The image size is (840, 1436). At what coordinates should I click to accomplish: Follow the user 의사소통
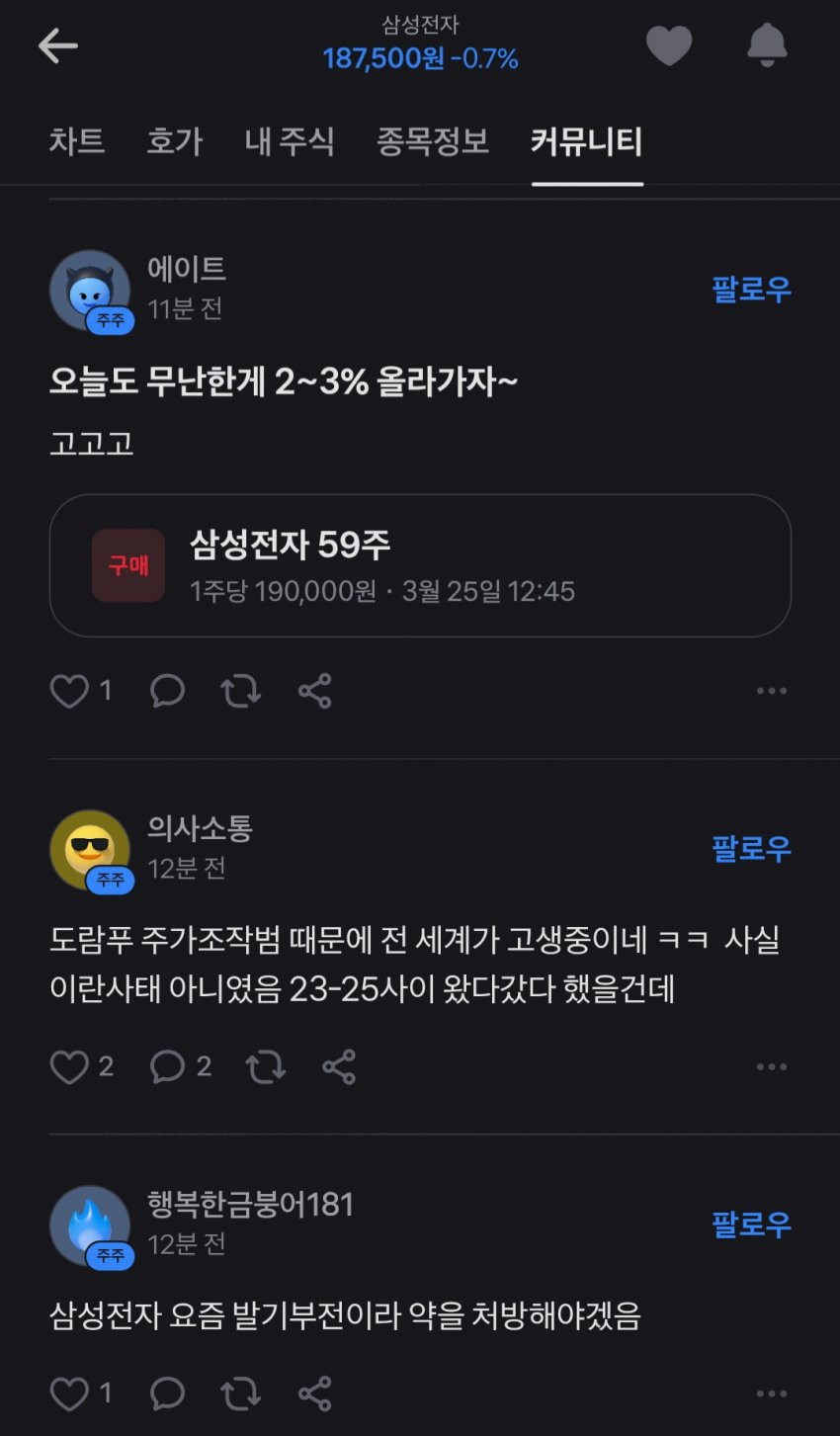(x=751, y=848)
